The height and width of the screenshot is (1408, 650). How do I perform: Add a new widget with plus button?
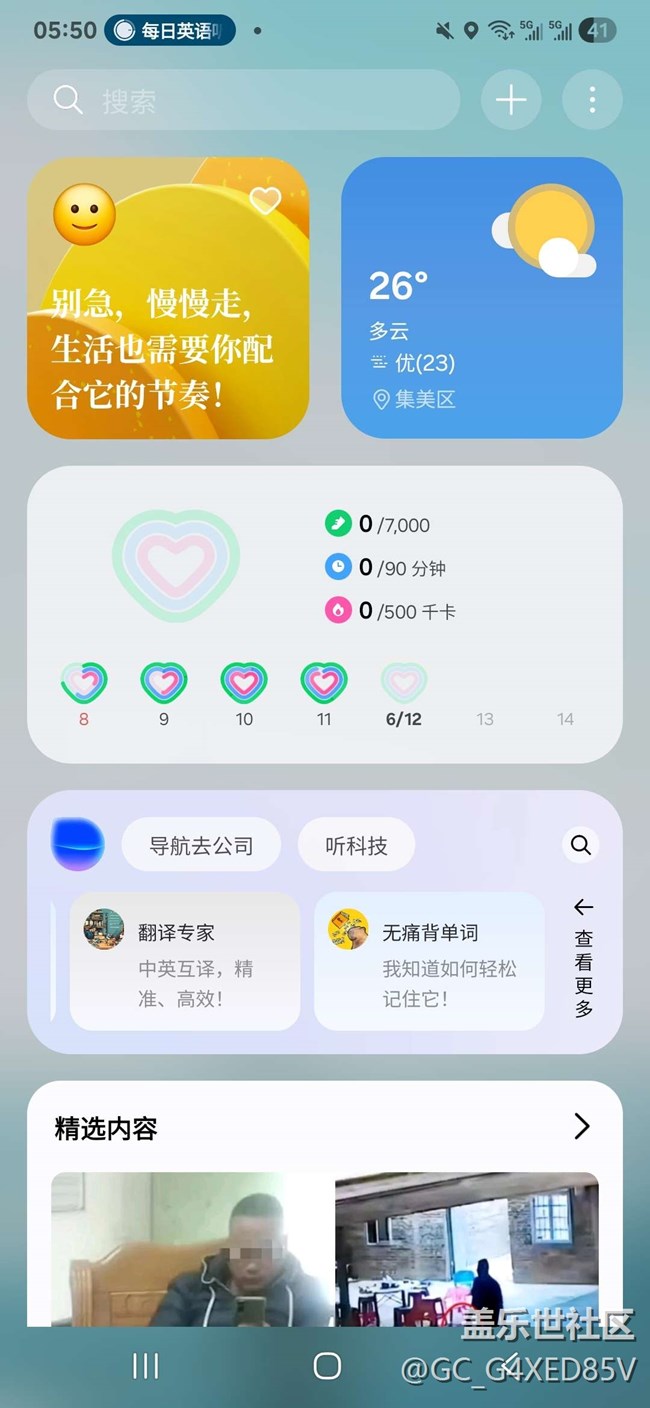511,100
